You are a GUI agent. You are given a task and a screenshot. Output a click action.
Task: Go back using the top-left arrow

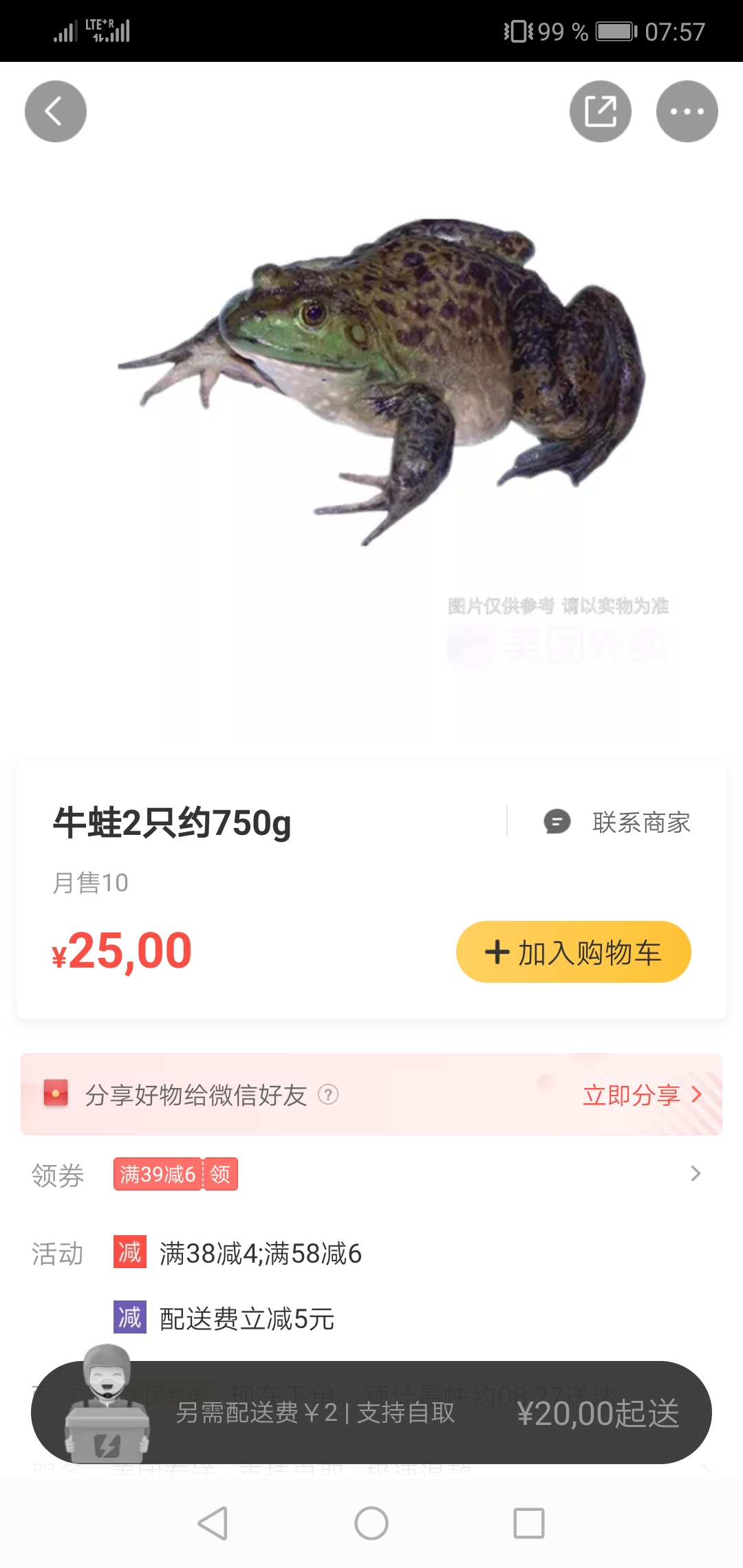[x=55, y=111]
